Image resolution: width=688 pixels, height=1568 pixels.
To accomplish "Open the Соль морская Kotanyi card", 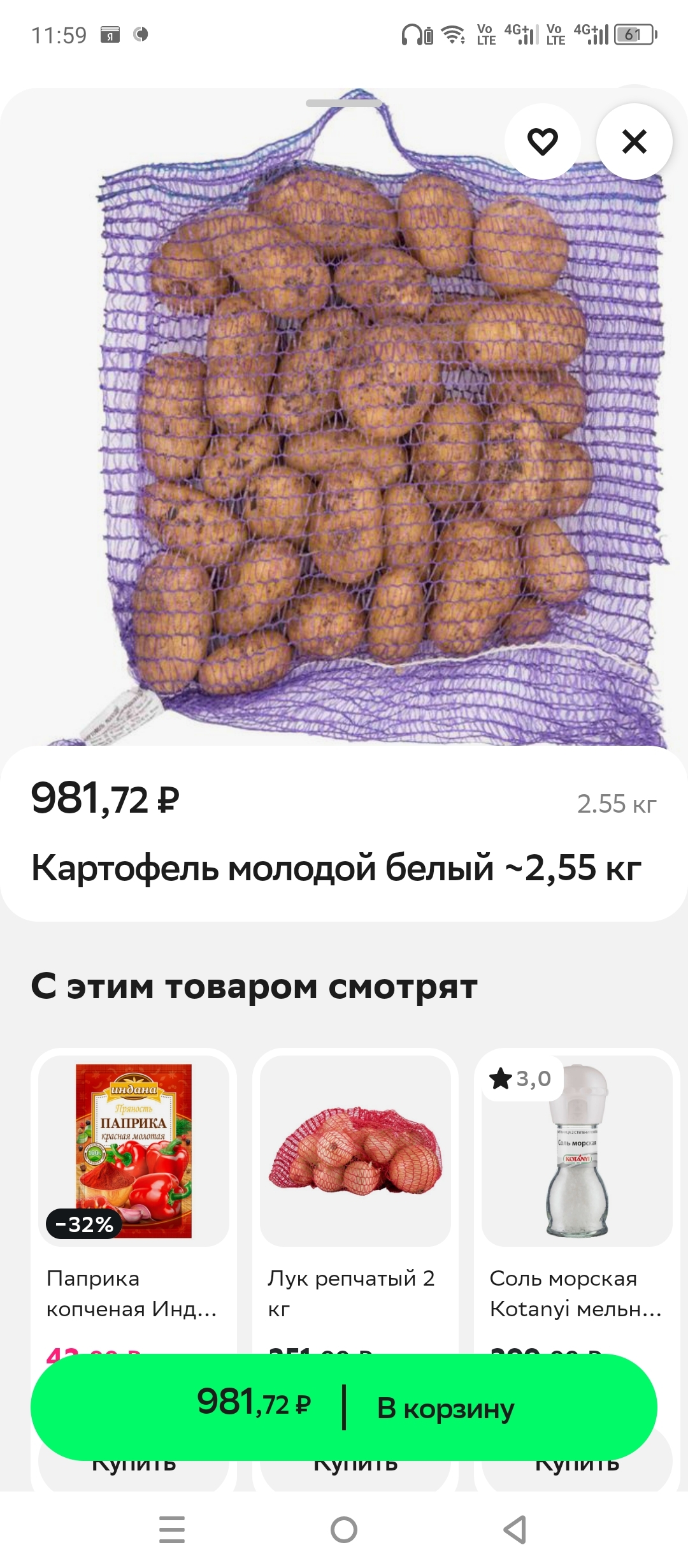I will point(577,1151).
